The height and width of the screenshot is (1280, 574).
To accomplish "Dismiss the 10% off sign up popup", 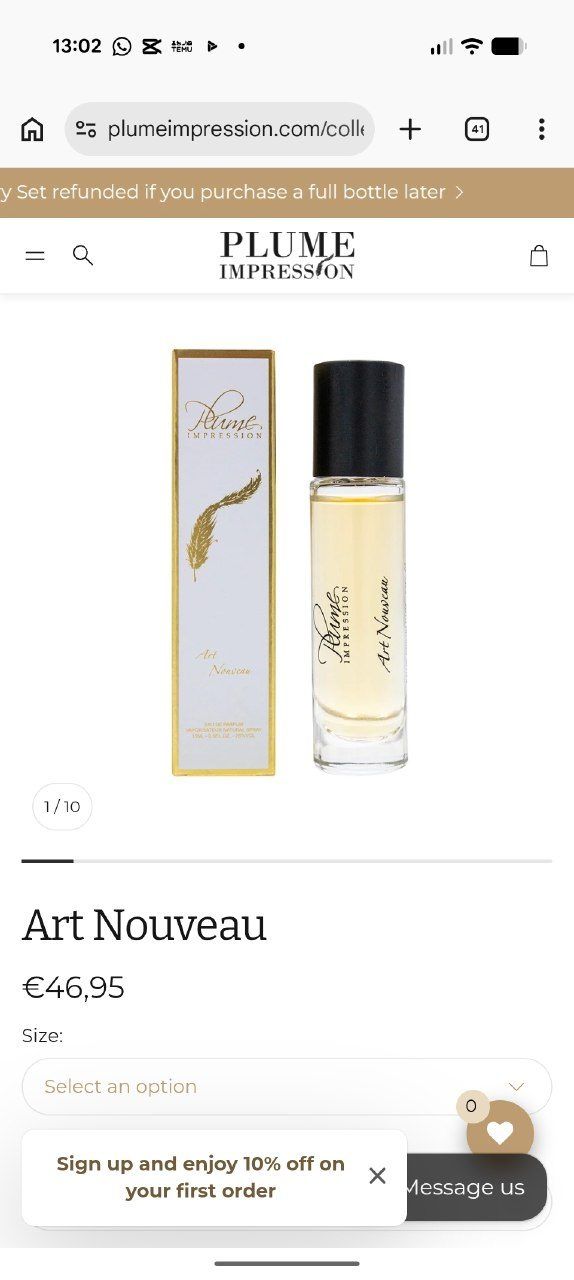I will pyautogui.click(x=377, y=1176).
